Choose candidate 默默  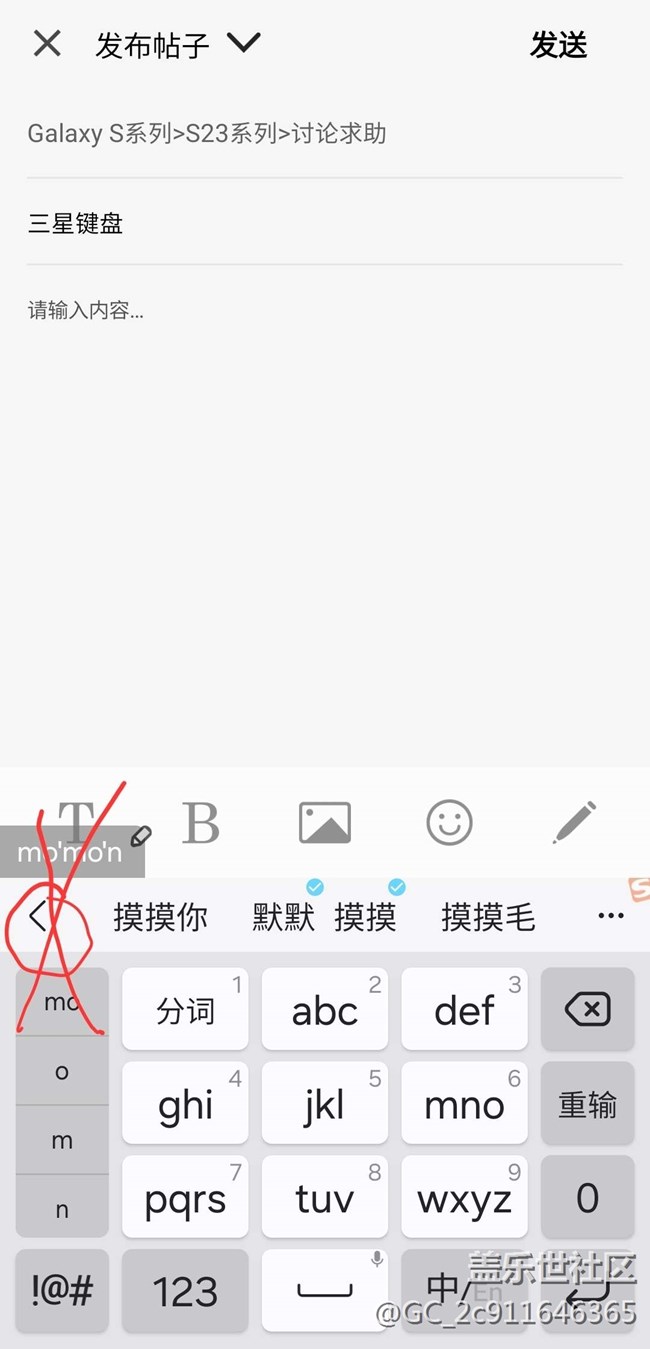283,917
